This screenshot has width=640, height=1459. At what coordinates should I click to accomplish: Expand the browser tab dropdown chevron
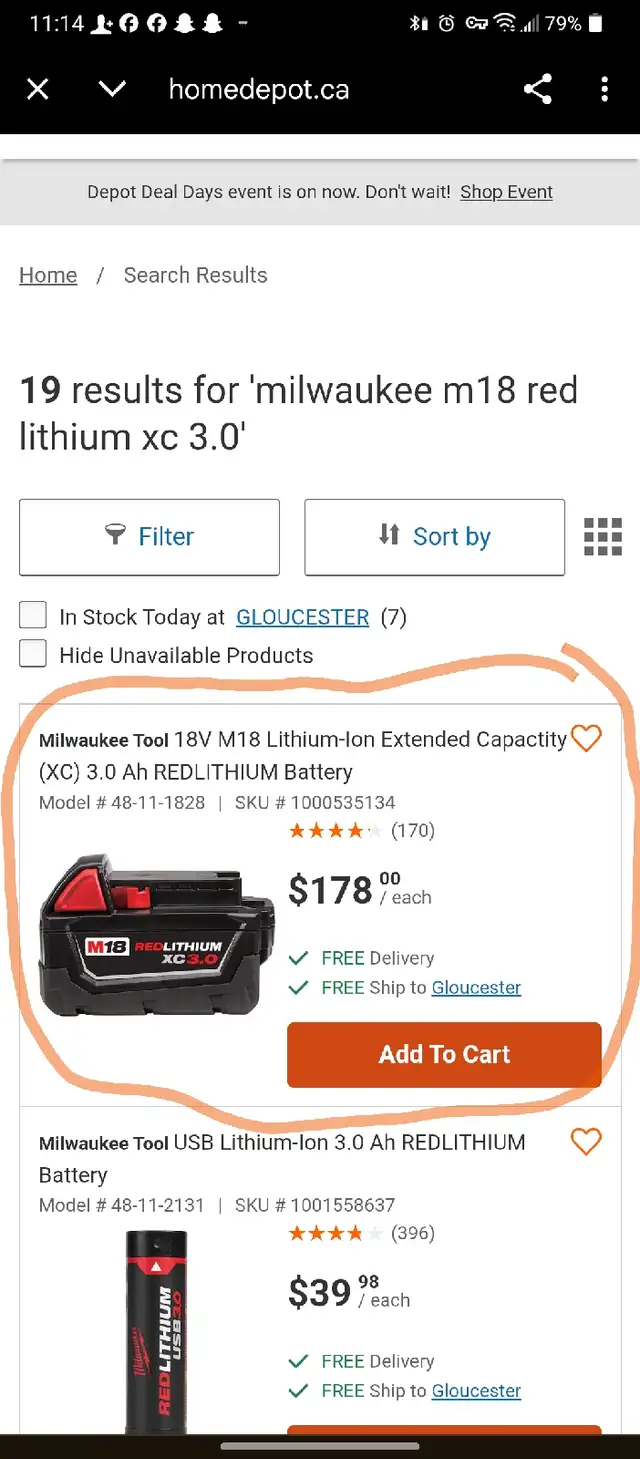(113, 90)
